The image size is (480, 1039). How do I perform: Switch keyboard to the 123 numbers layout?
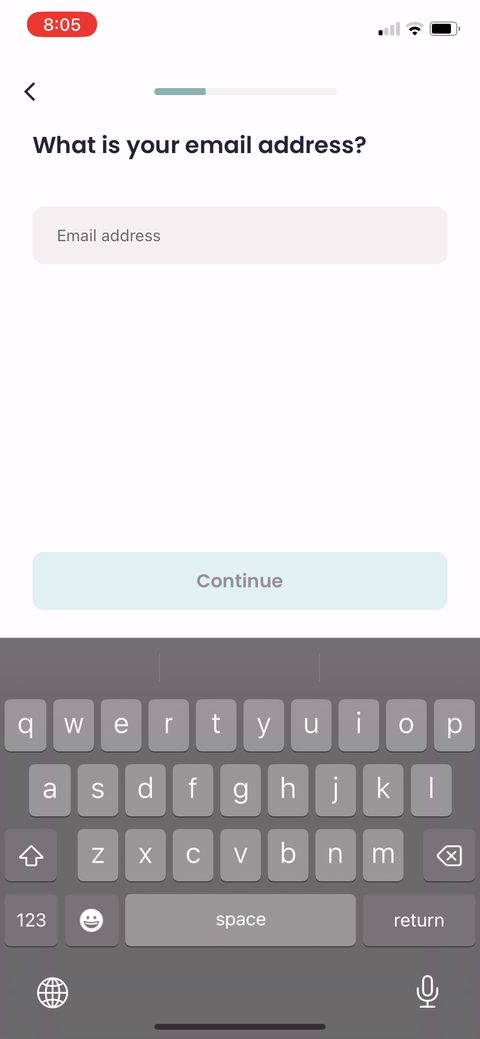31,920
